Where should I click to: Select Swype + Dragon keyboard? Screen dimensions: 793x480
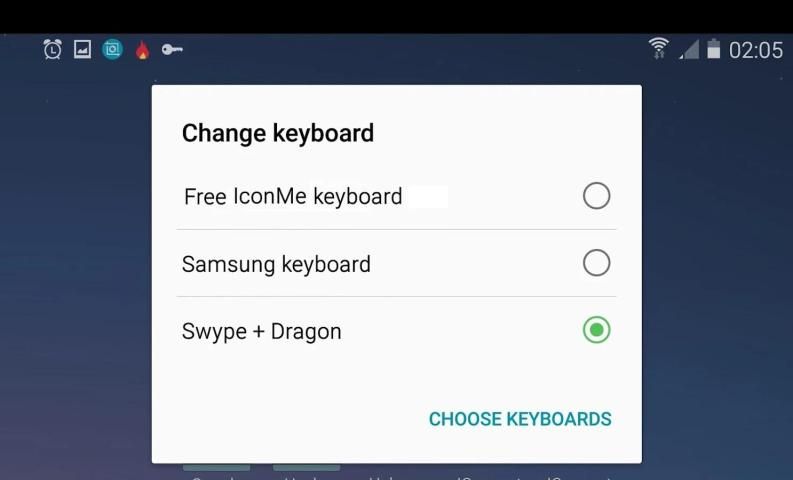pyautogui.click(x=596, y=330)
